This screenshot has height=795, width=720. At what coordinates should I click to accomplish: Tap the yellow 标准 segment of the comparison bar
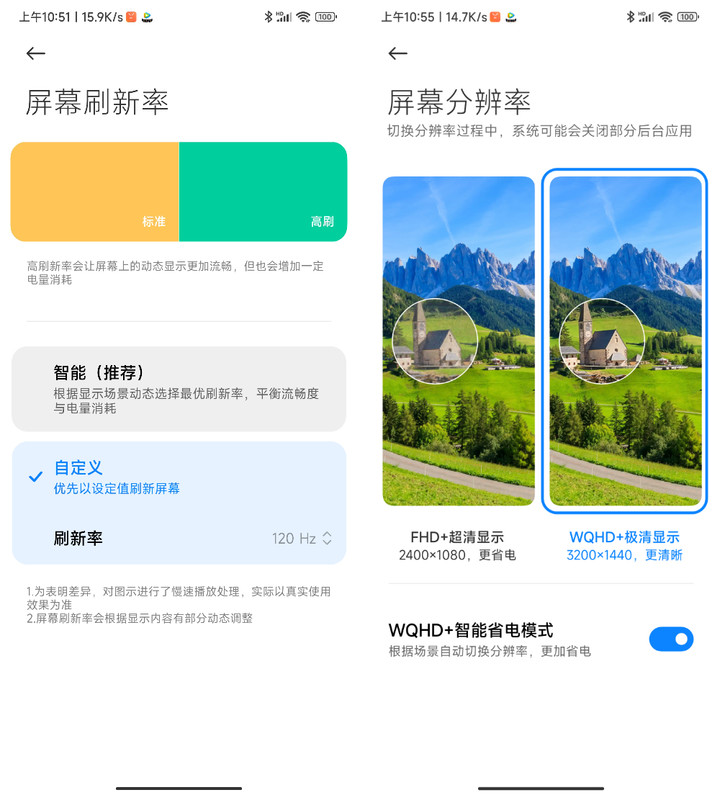pos(95,191)
